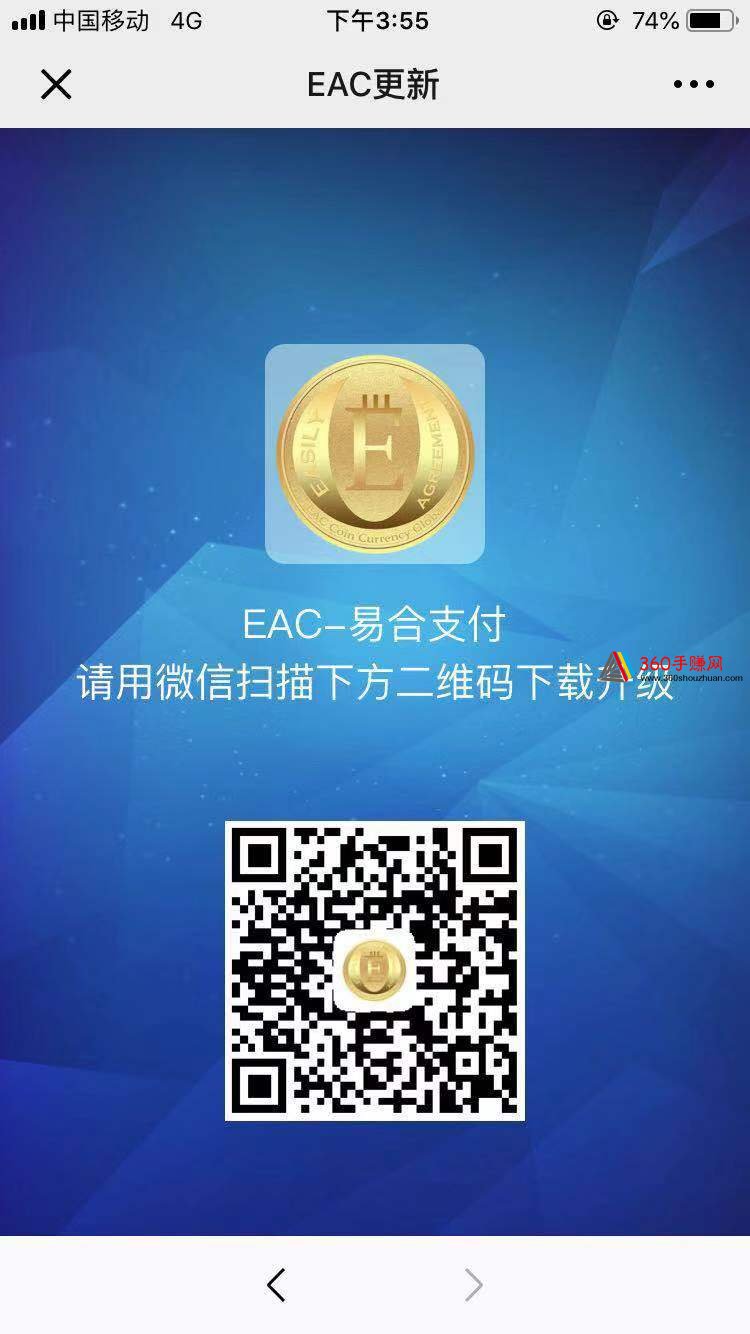Close the EAC更新 webpage

(x=56, y=85)
